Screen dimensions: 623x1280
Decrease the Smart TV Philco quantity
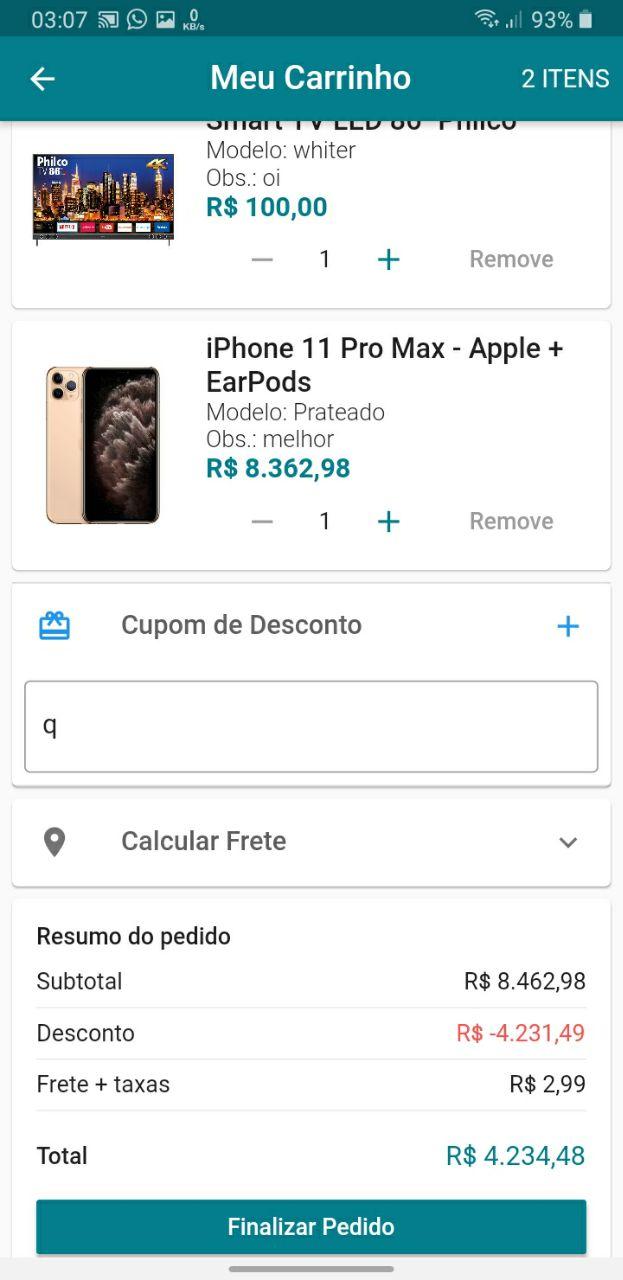pyautogui.click(x=262, y=260)
